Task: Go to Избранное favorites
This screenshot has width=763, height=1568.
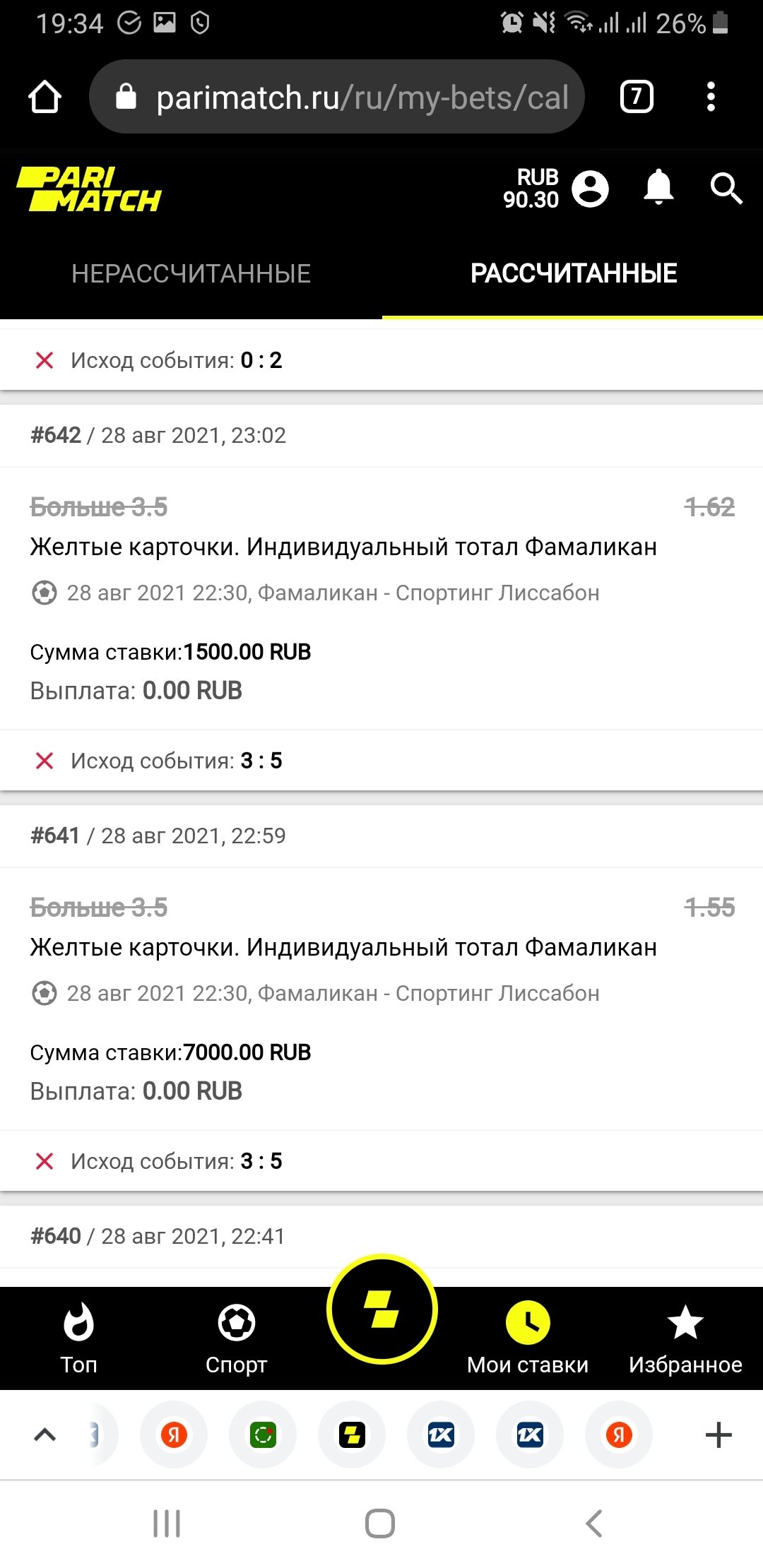Action: (685, 1338)
